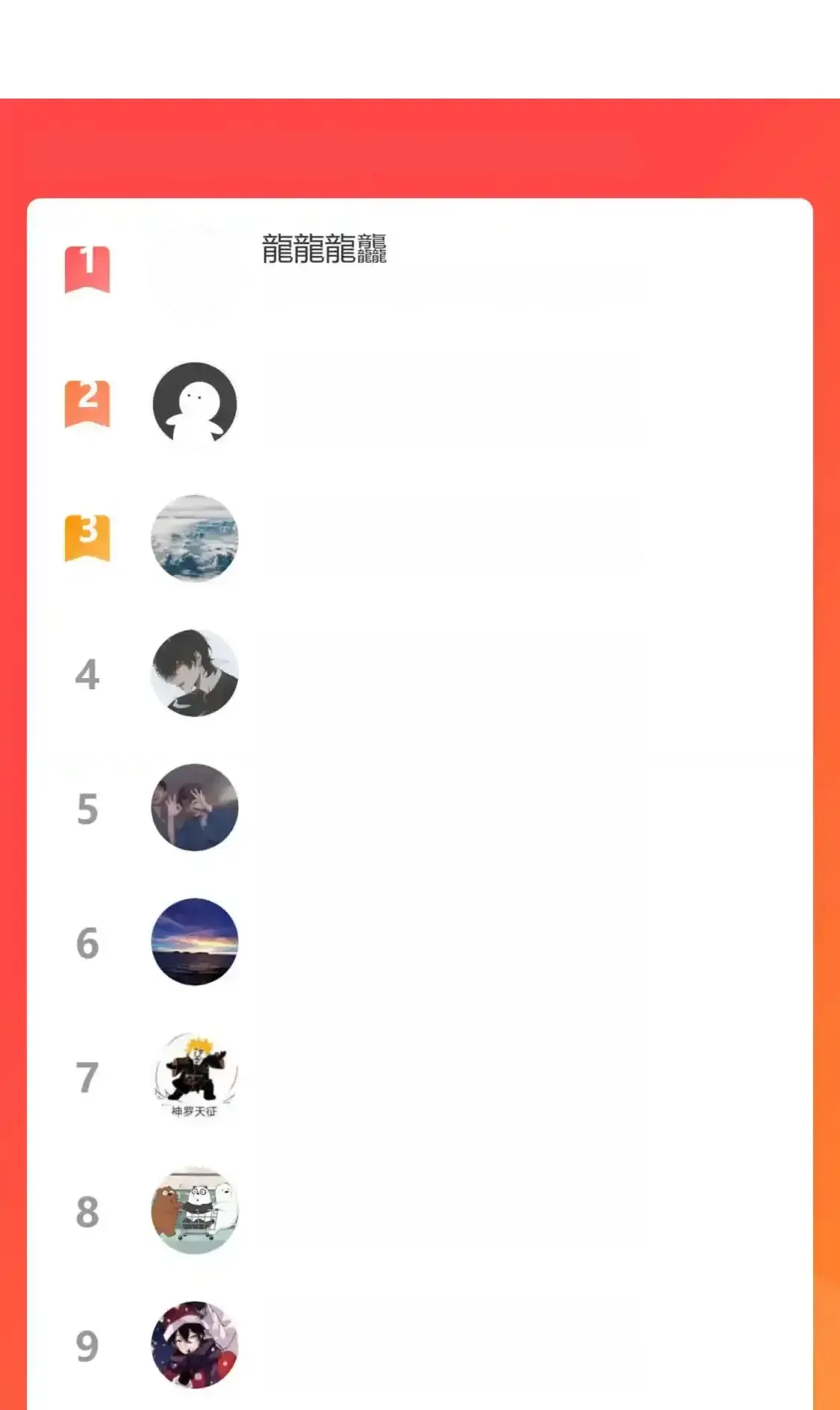The height and width of the screenshot is (1410, 840).
Task: Open the rank 7 user with 神罗天征 avatar
Action: tap(195, 1076)
